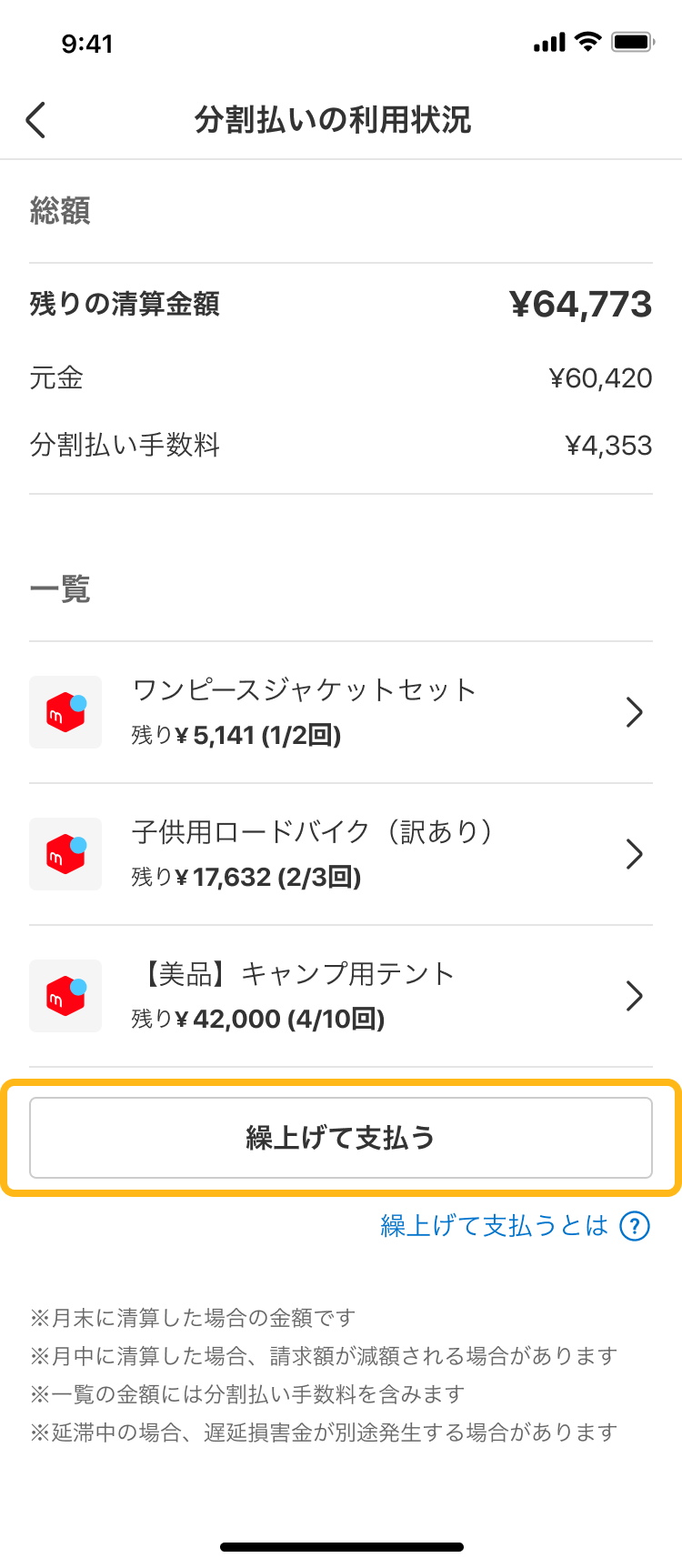Viewport: 682px width, 1568px height.
Task: Tap the Mercari icon for 子供用ロードバイク
Action: [65, 854]
